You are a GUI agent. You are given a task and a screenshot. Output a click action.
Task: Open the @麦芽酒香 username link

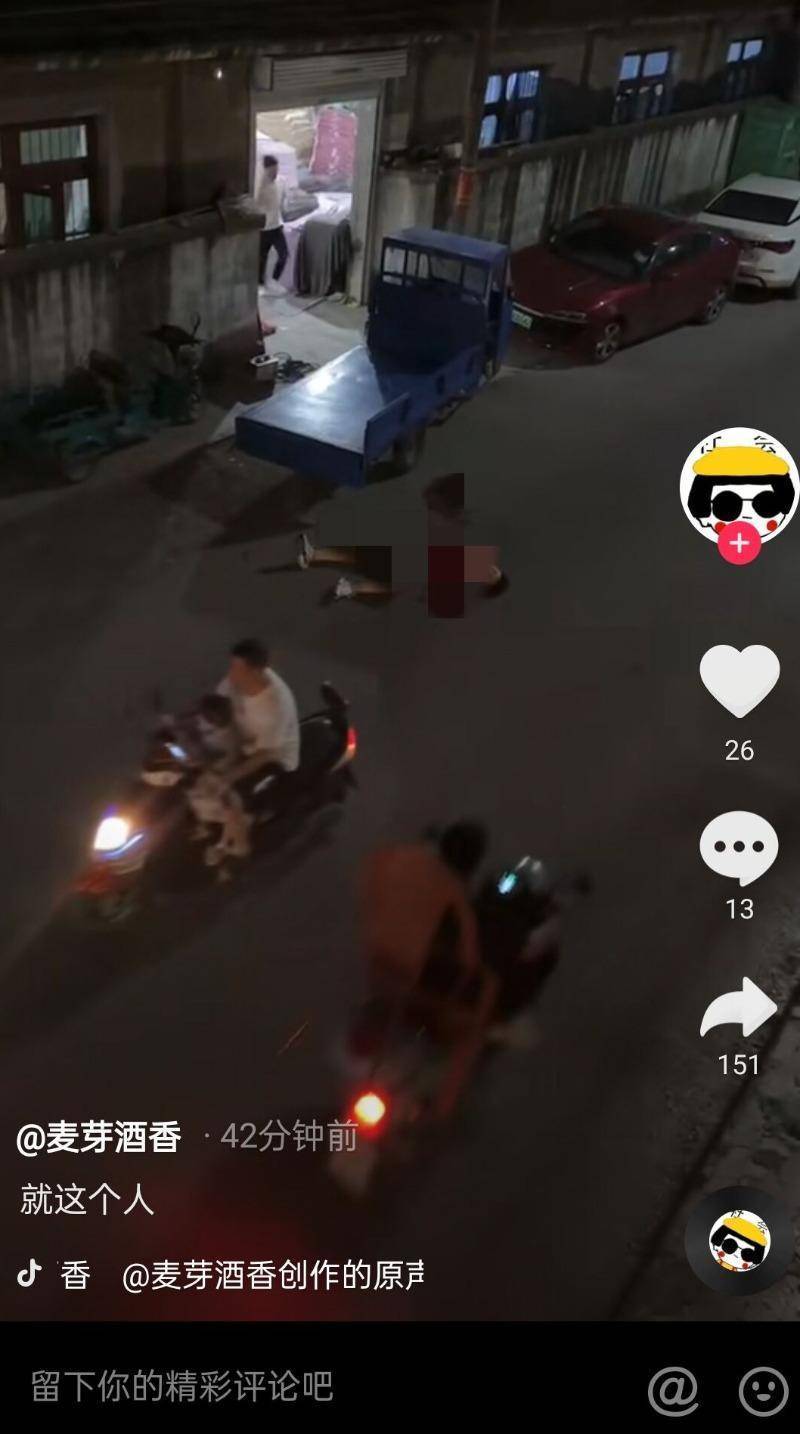pyautogui.click(x=99, y=1137)
